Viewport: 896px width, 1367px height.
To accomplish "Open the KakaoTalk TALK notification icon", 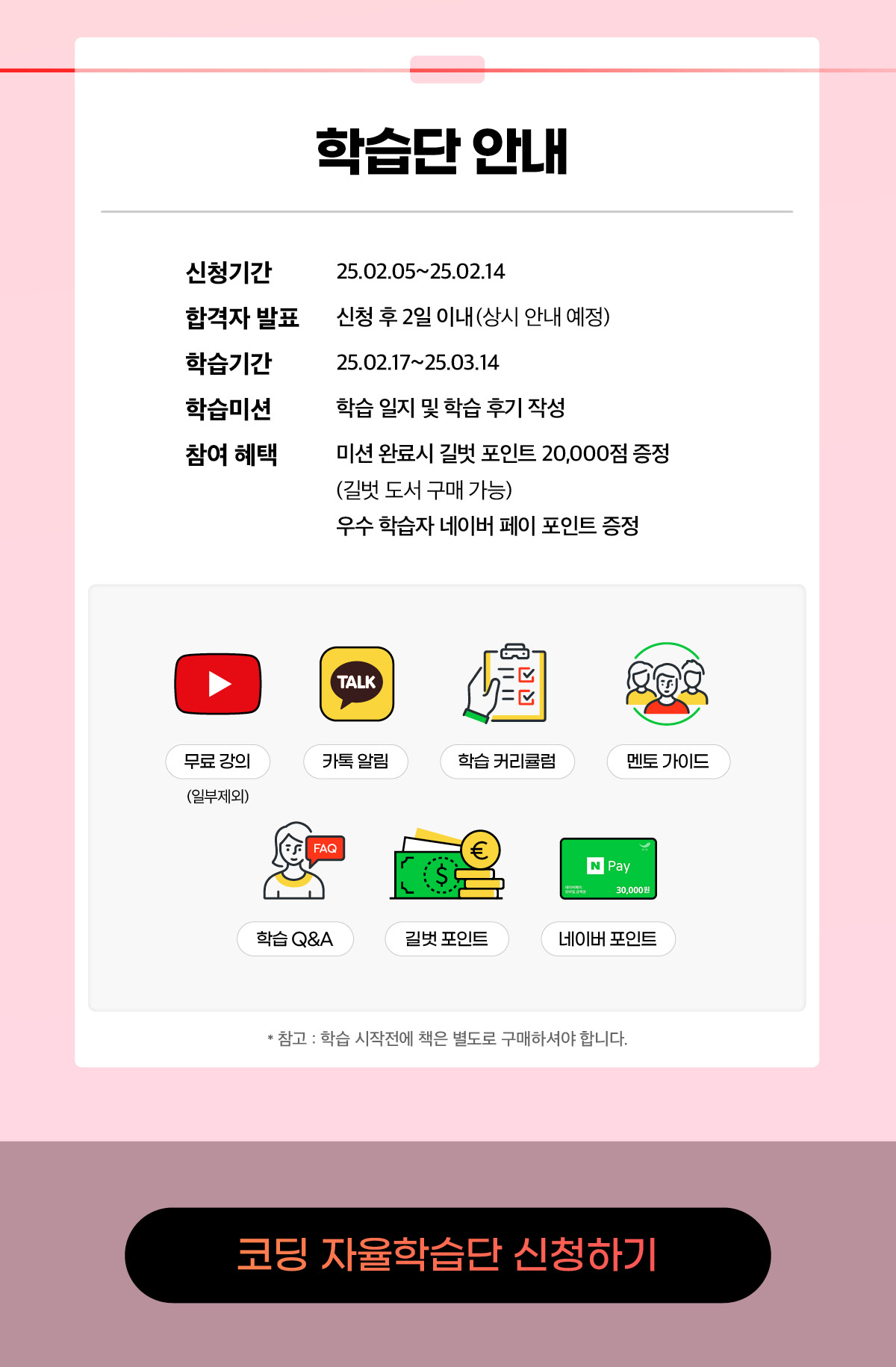I will [355, 683].
